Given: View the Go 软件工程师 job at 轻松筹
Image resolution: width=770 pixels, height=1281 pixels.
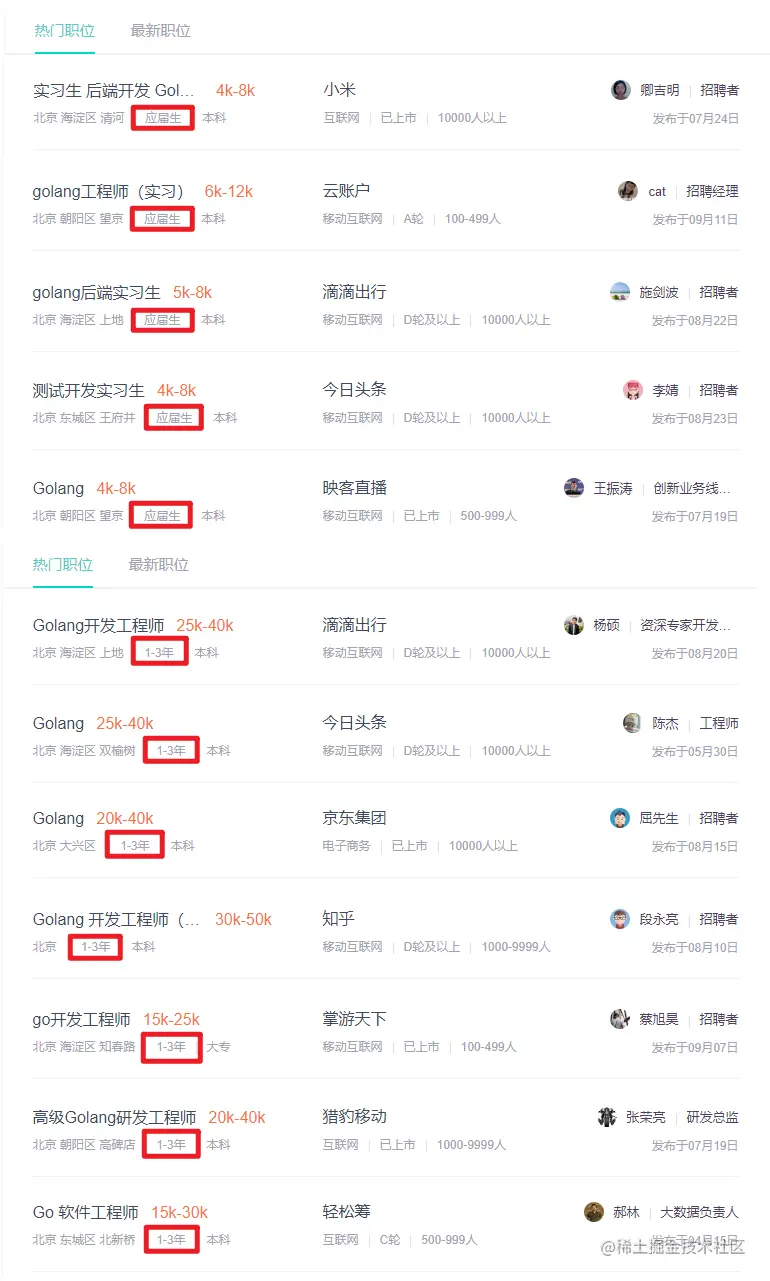Looking at the screenshot, I should 86,1212.
